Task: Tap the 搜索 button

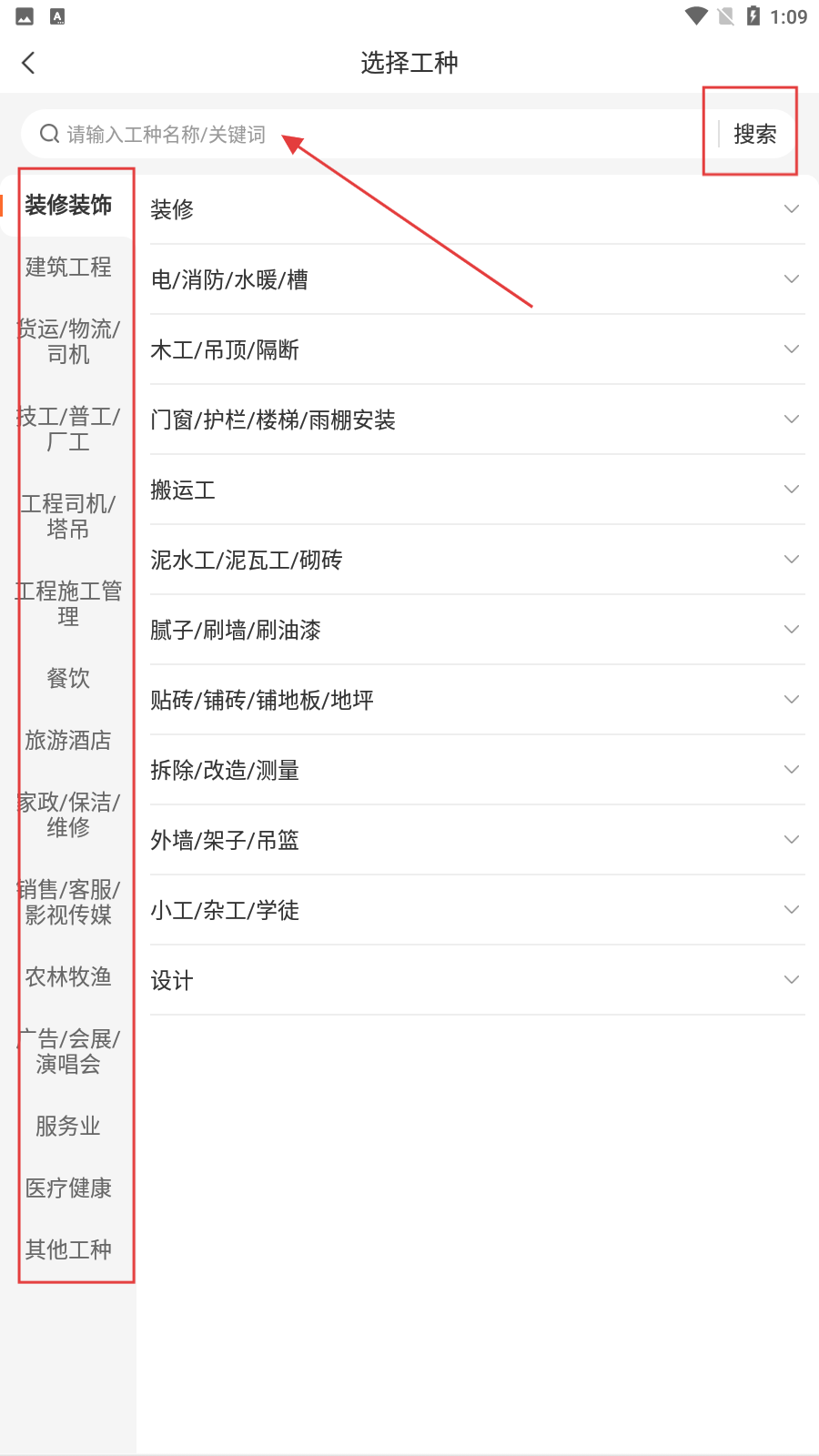Action: (x=754, y=135)
